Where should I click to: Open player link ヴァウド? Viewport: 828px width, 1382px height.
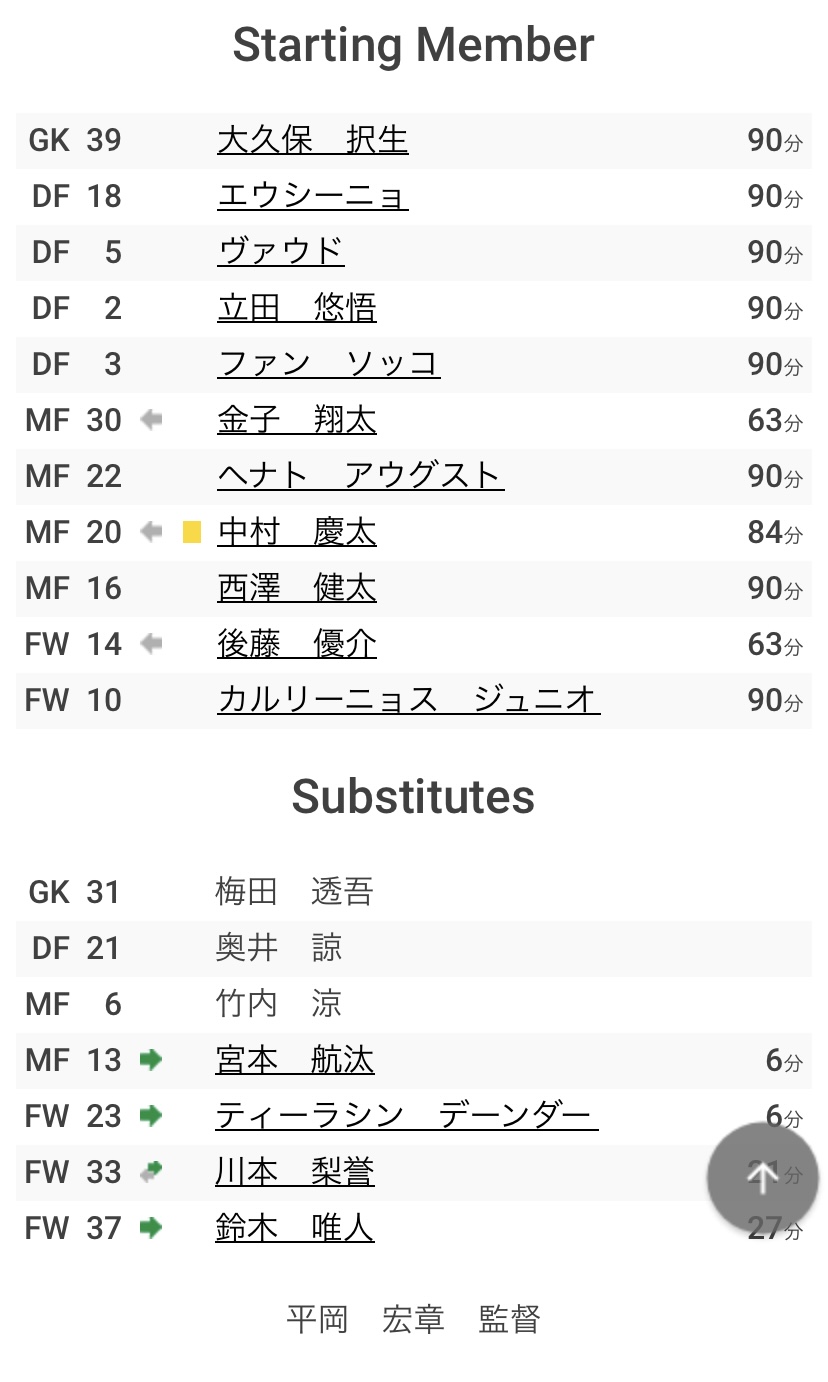point(281,252)
